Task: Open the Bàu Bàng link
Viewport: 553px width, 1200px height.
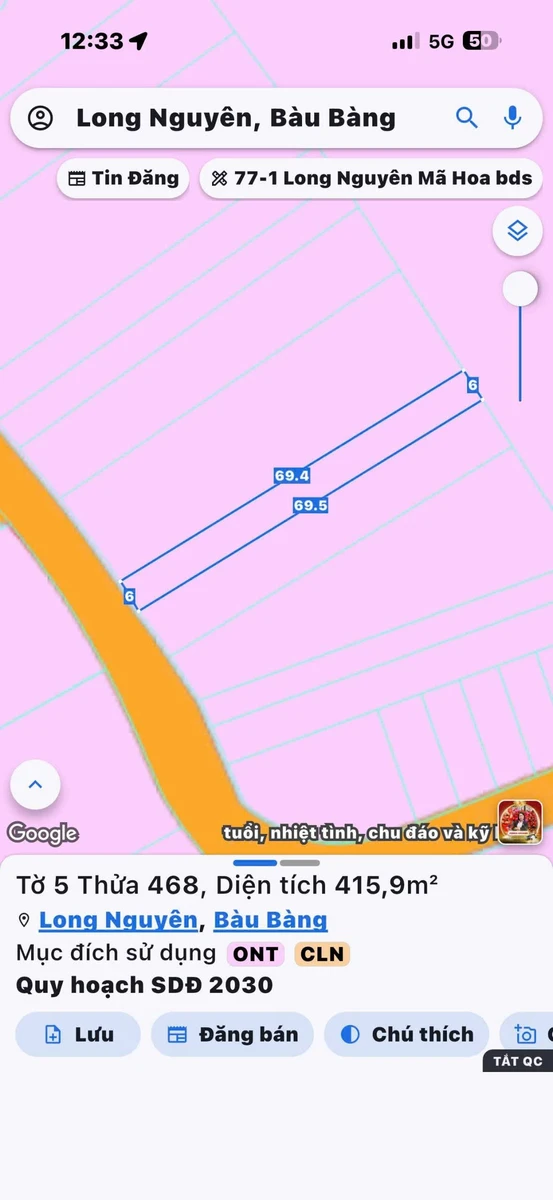Action: tap(270, 920)
